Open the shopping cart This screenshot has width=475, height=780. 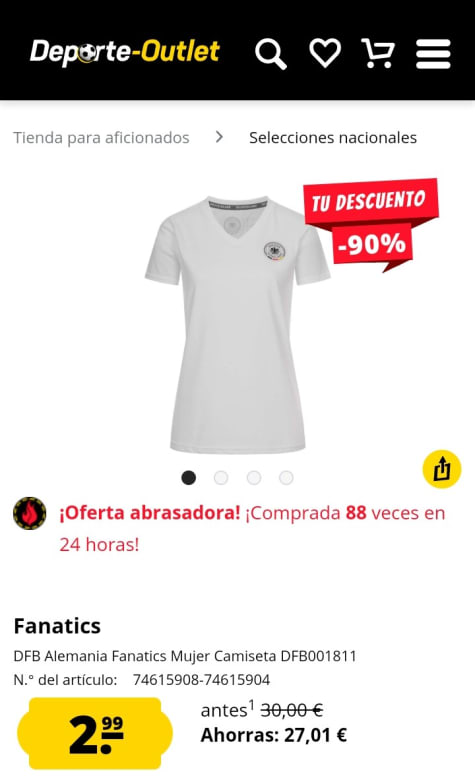pyautogui.click(x=378, y=53)
